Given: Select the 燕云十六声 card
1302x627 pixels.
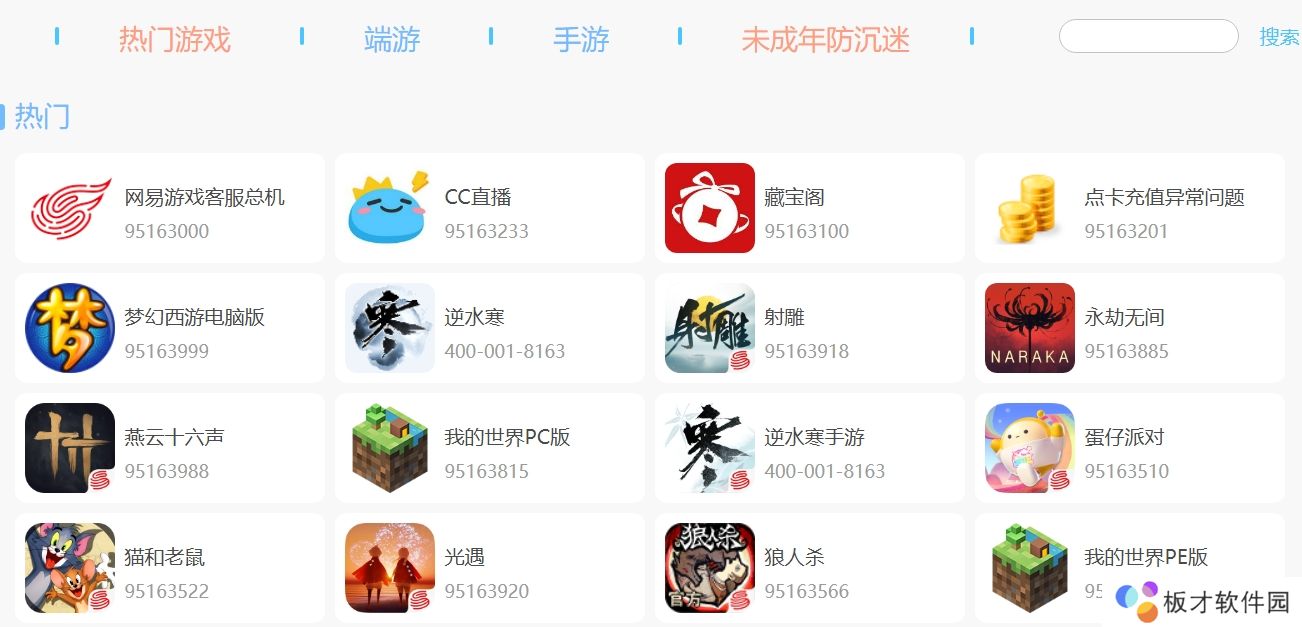Looking at the screenshot, I should [169, 448].
